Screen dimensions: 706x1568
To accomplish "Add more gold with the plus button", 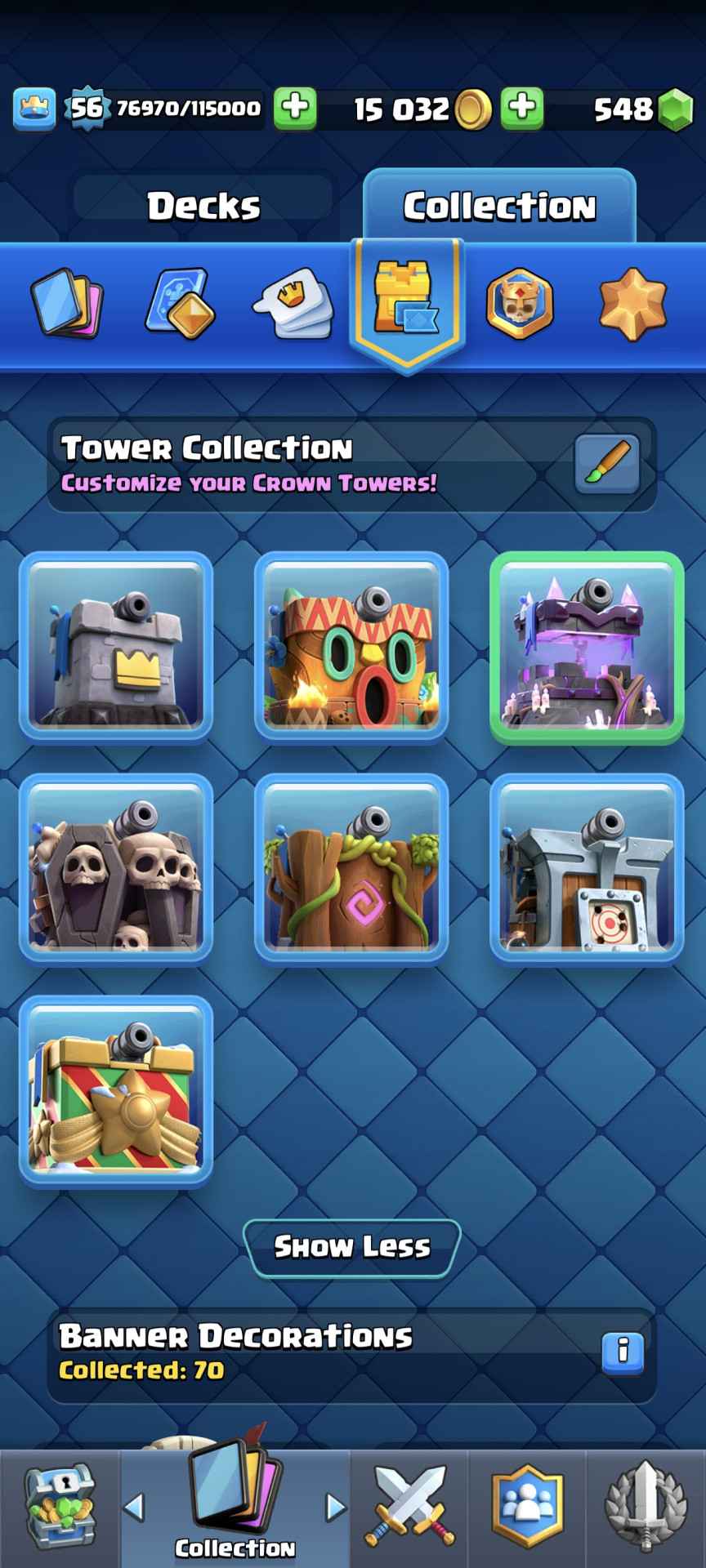I will coord(522,108).
